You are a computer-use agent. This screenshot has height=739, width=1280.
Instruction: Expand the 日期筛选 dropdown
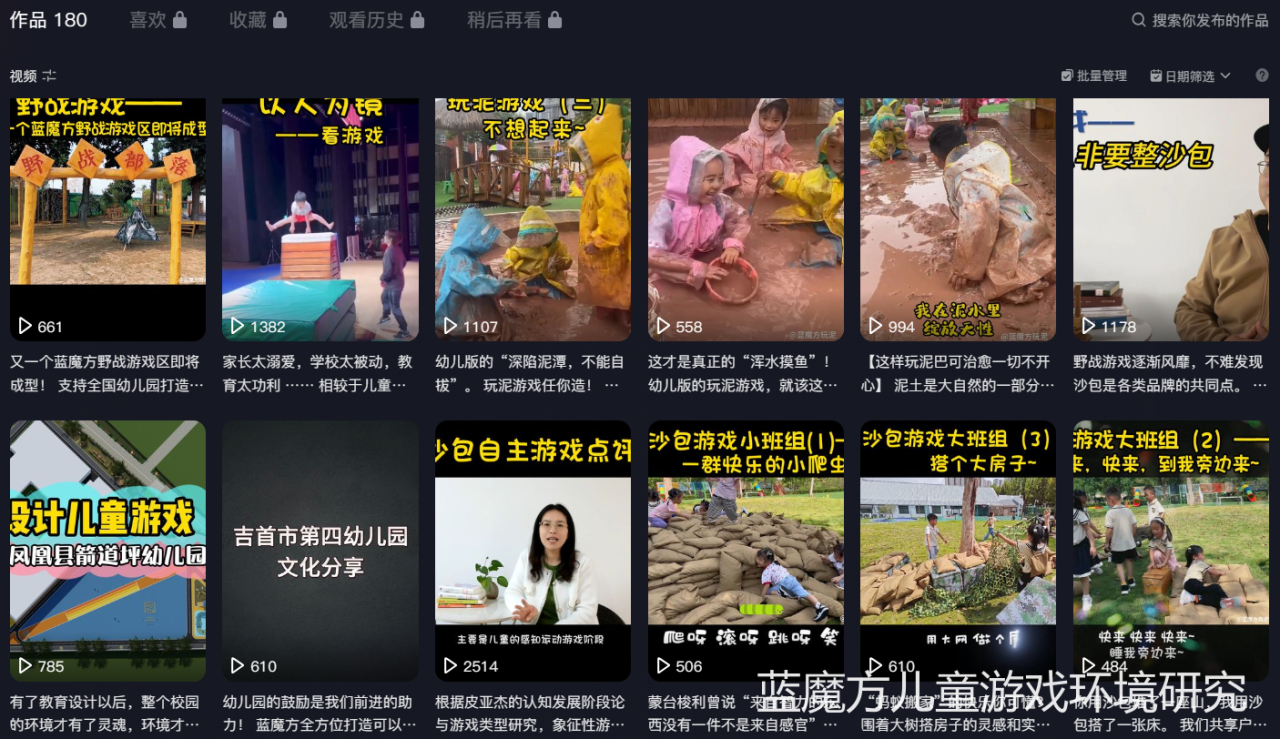tap(1190, 76)
